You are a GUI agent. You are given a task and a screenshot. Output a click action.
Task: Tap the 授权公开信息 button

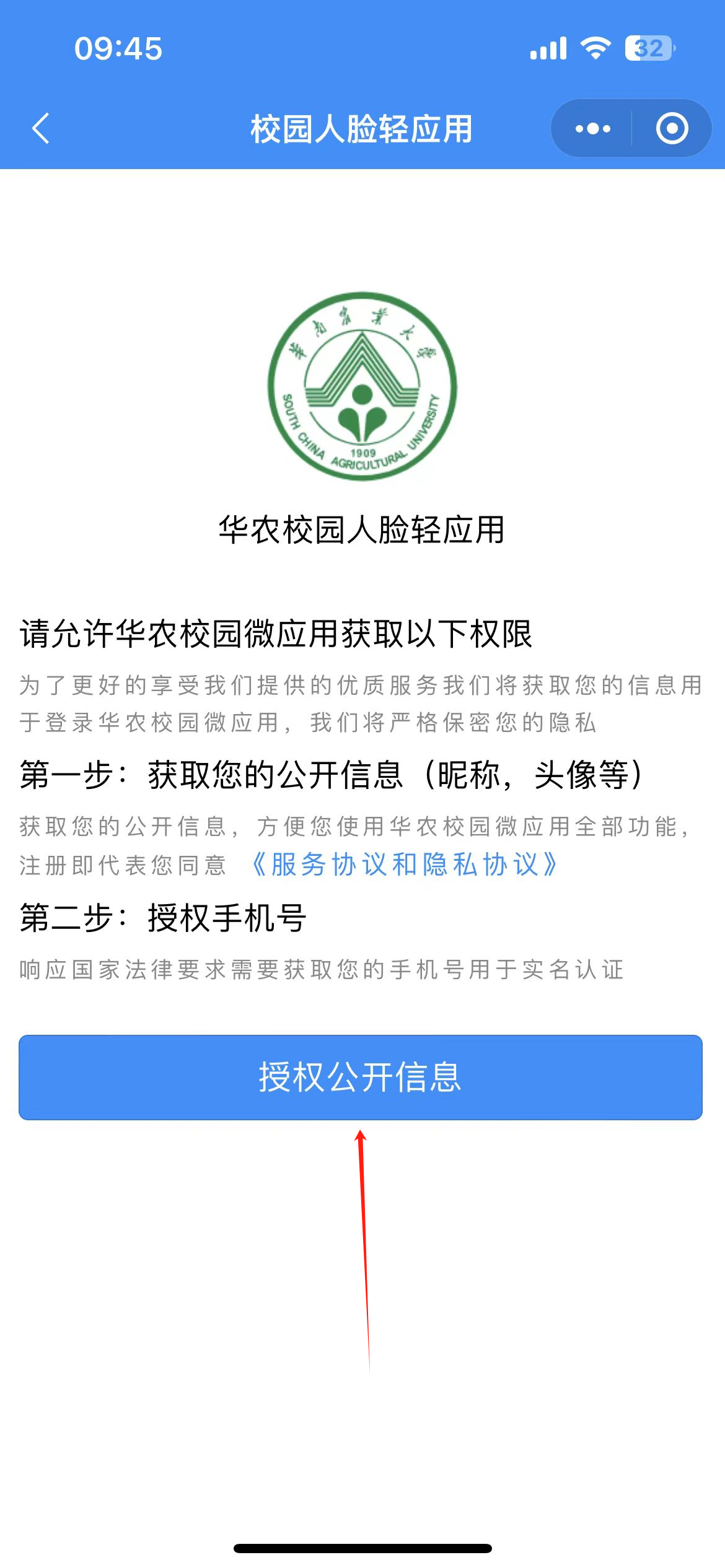(361, 1077)
